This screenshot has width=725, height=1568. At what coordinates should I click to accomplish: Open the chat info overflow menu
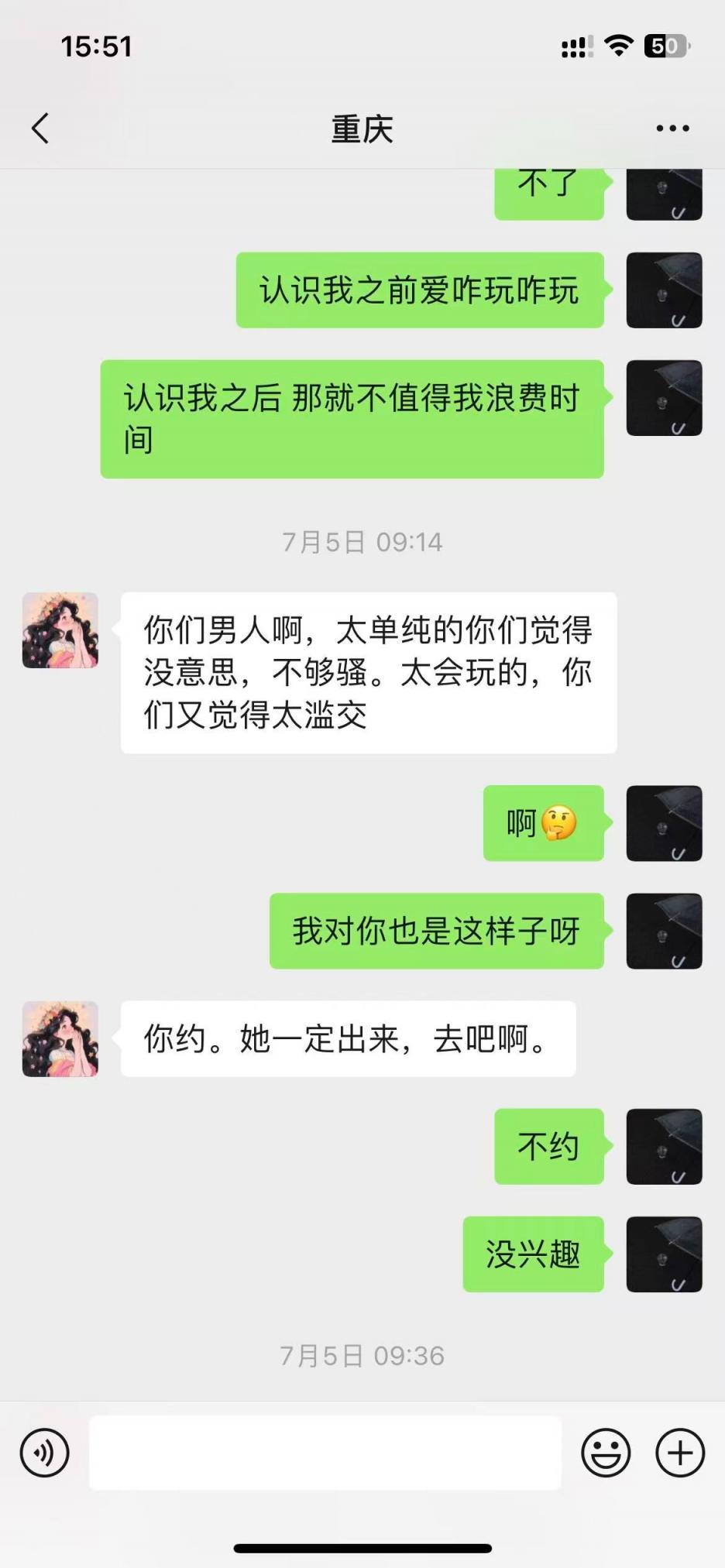point(672,129)
